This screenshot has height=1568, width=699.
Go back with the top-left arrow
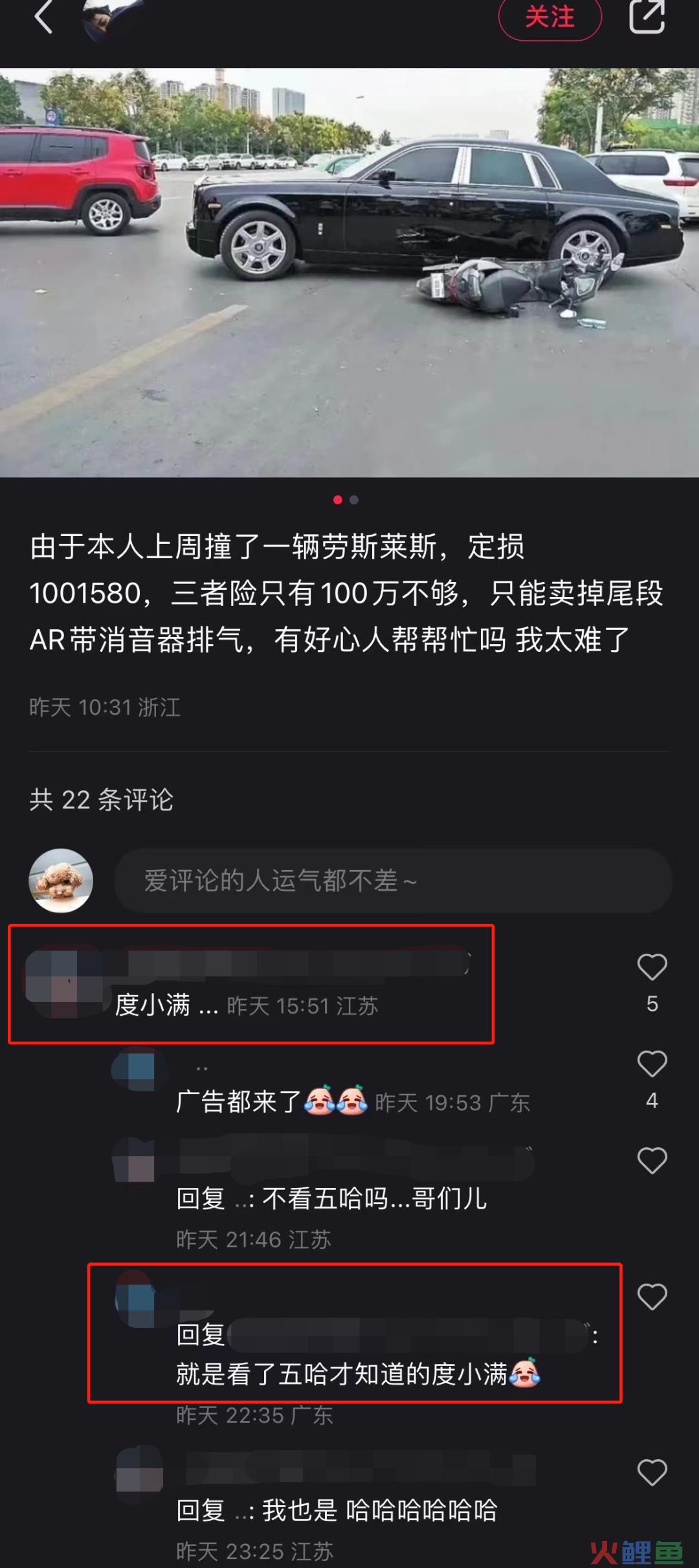click(x=43, y=17)
